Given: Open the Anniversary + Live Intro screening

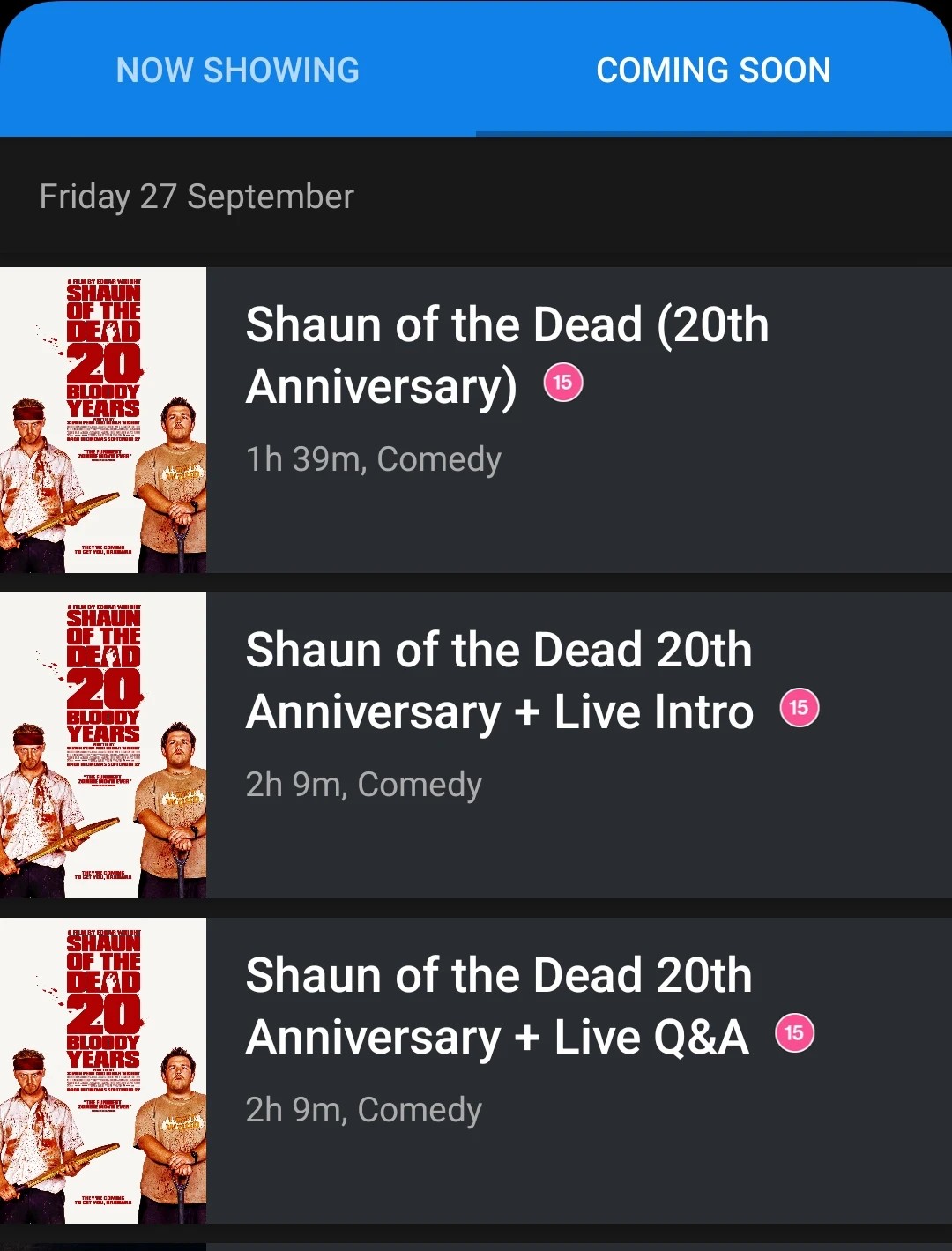Looking at the screenshot, I should tap(499, 681).
